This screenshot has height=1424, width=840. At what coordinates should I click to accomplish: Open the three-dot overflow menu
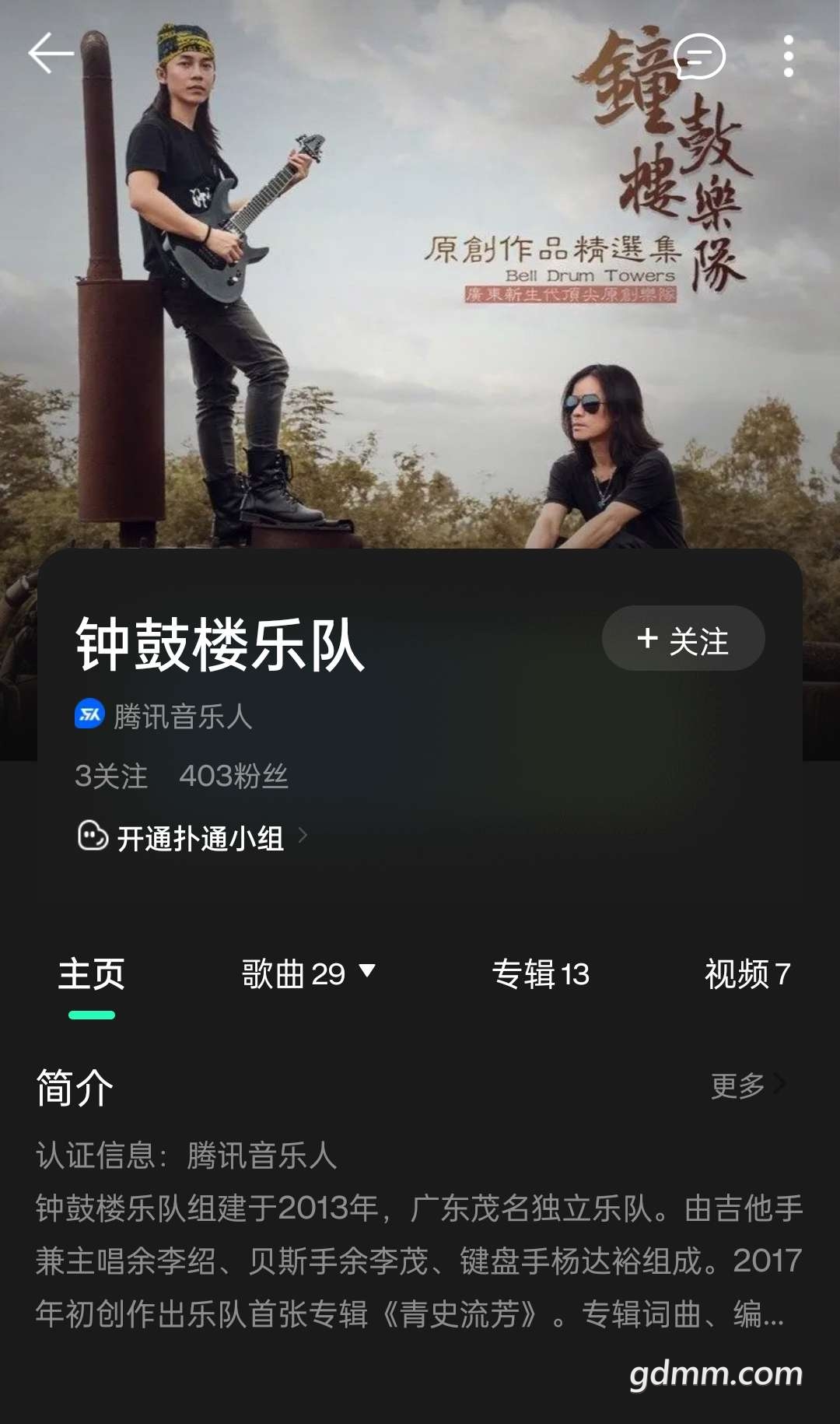pos(789,56)
